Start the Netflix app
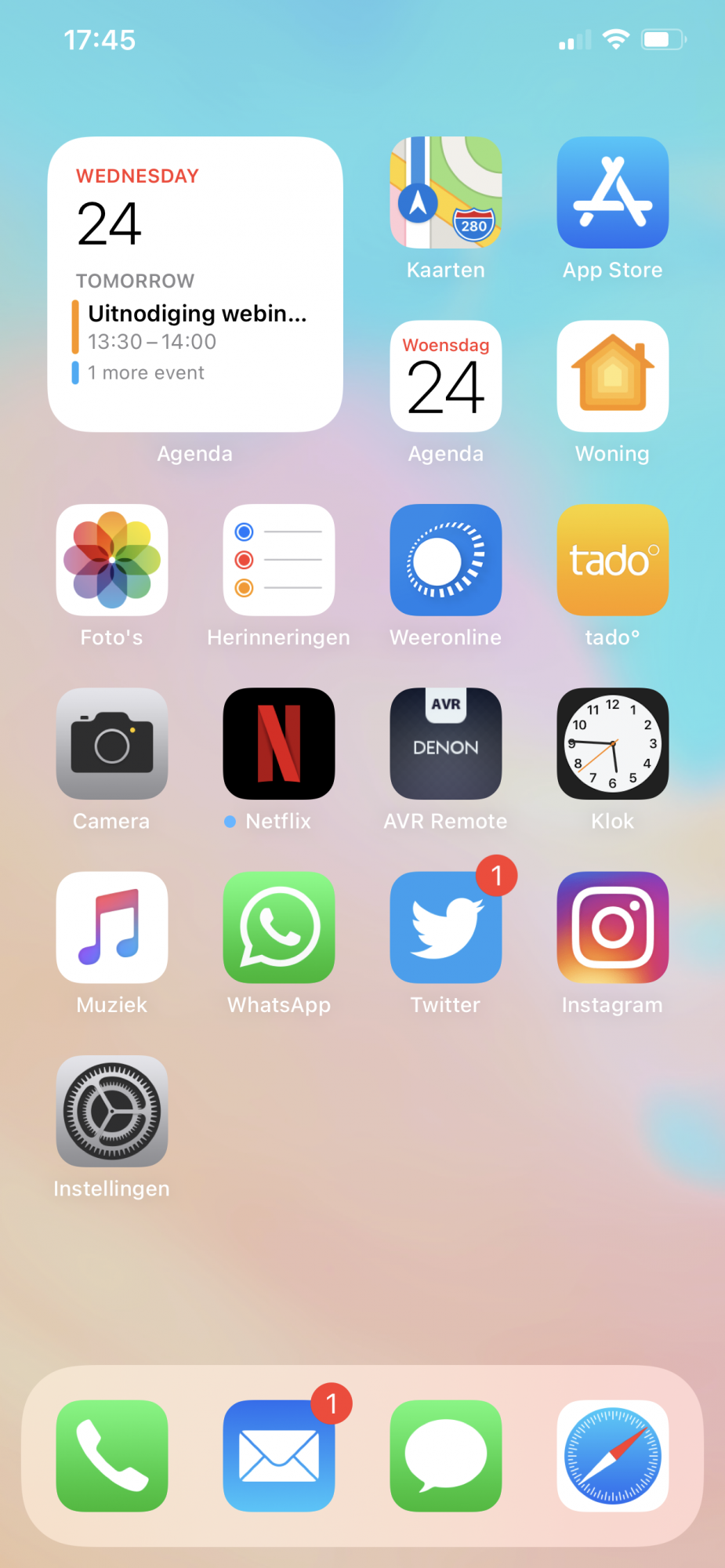Image resolution: width=725 pixels, height=1568 pixels. click(278, 743)
